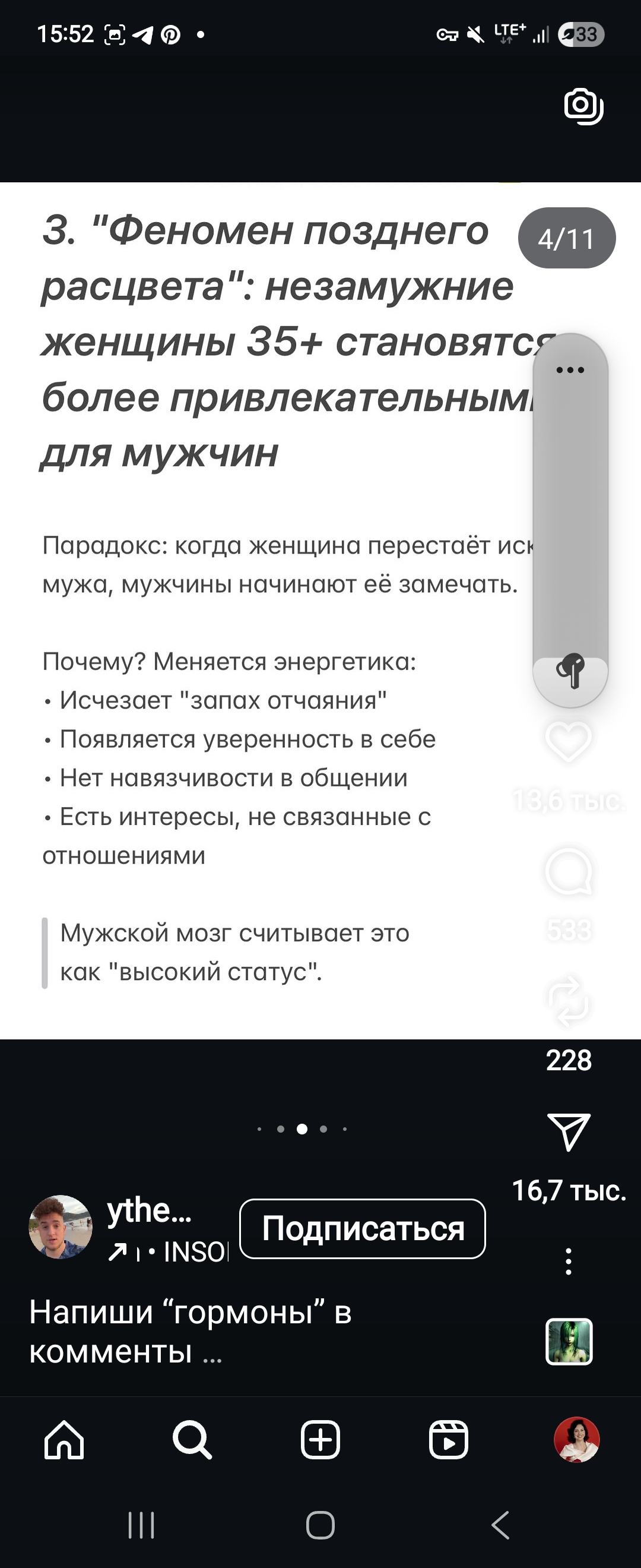Open the author's profile picture
This screenshot has width=641, height=1568.
pos(61,1226)
